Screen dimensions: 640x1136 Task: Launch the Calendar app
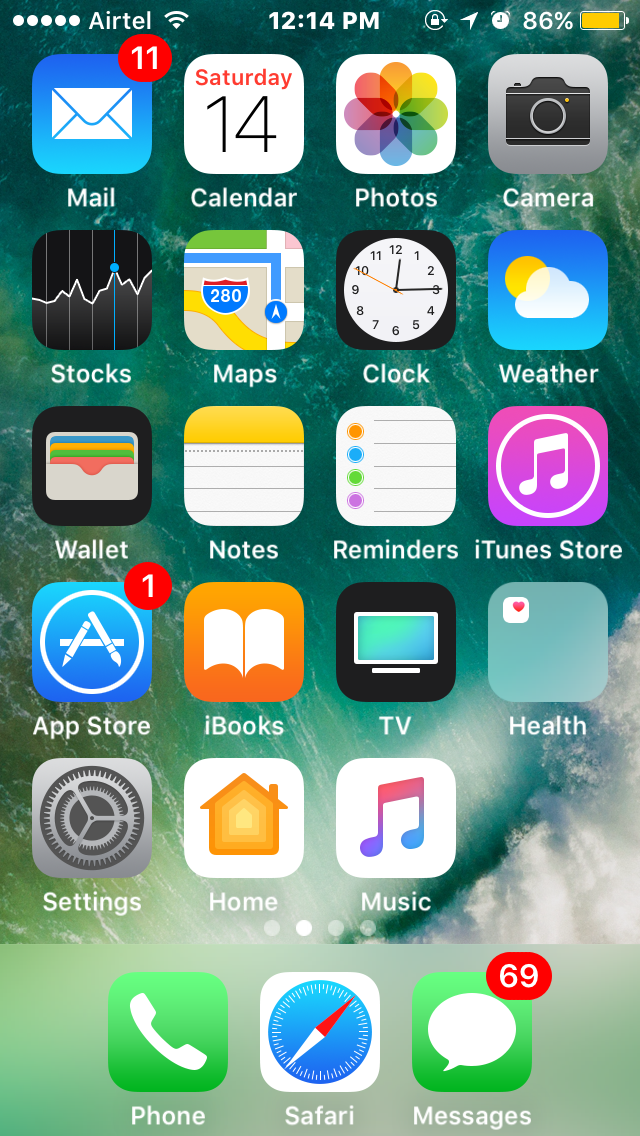tap(244, 114)
